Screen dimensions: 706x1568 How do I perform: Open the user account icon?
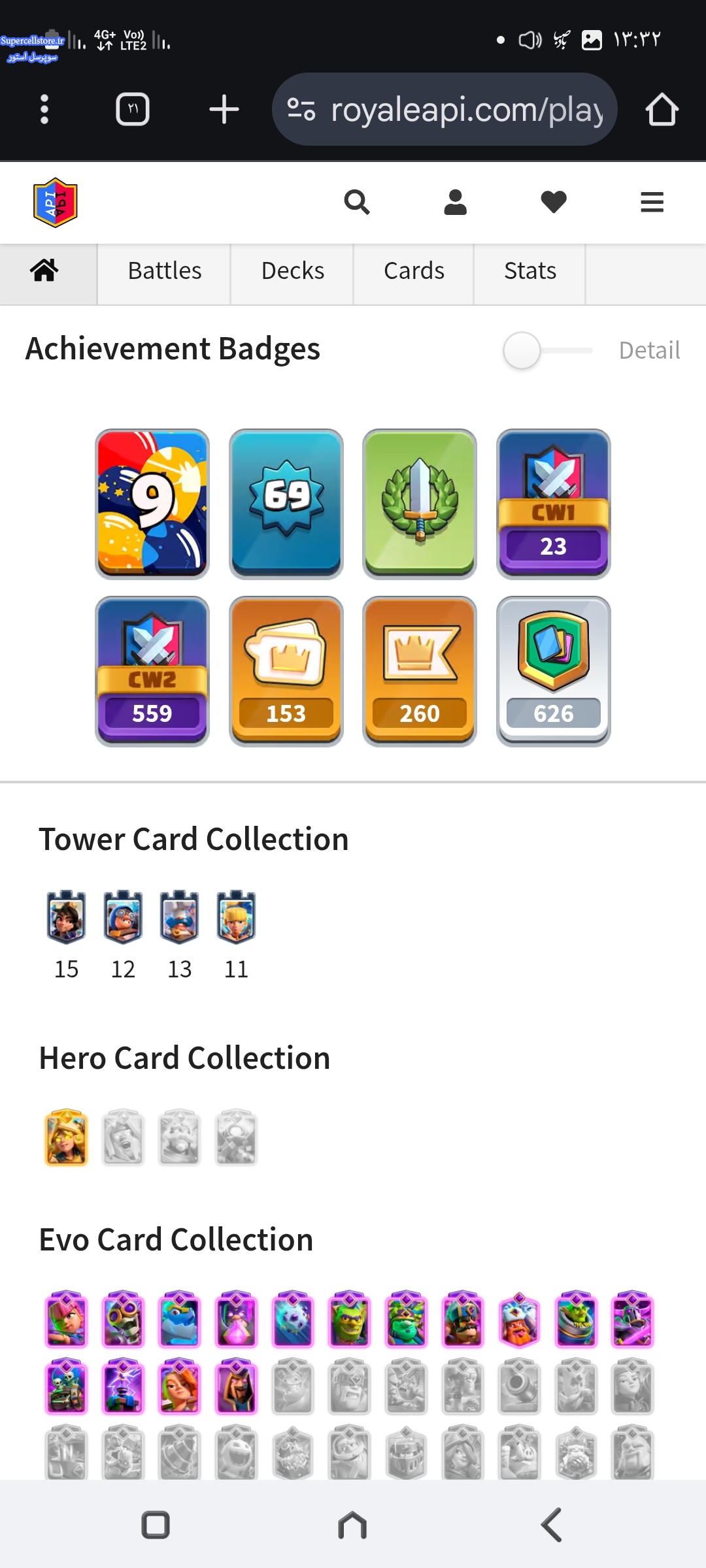455,203
